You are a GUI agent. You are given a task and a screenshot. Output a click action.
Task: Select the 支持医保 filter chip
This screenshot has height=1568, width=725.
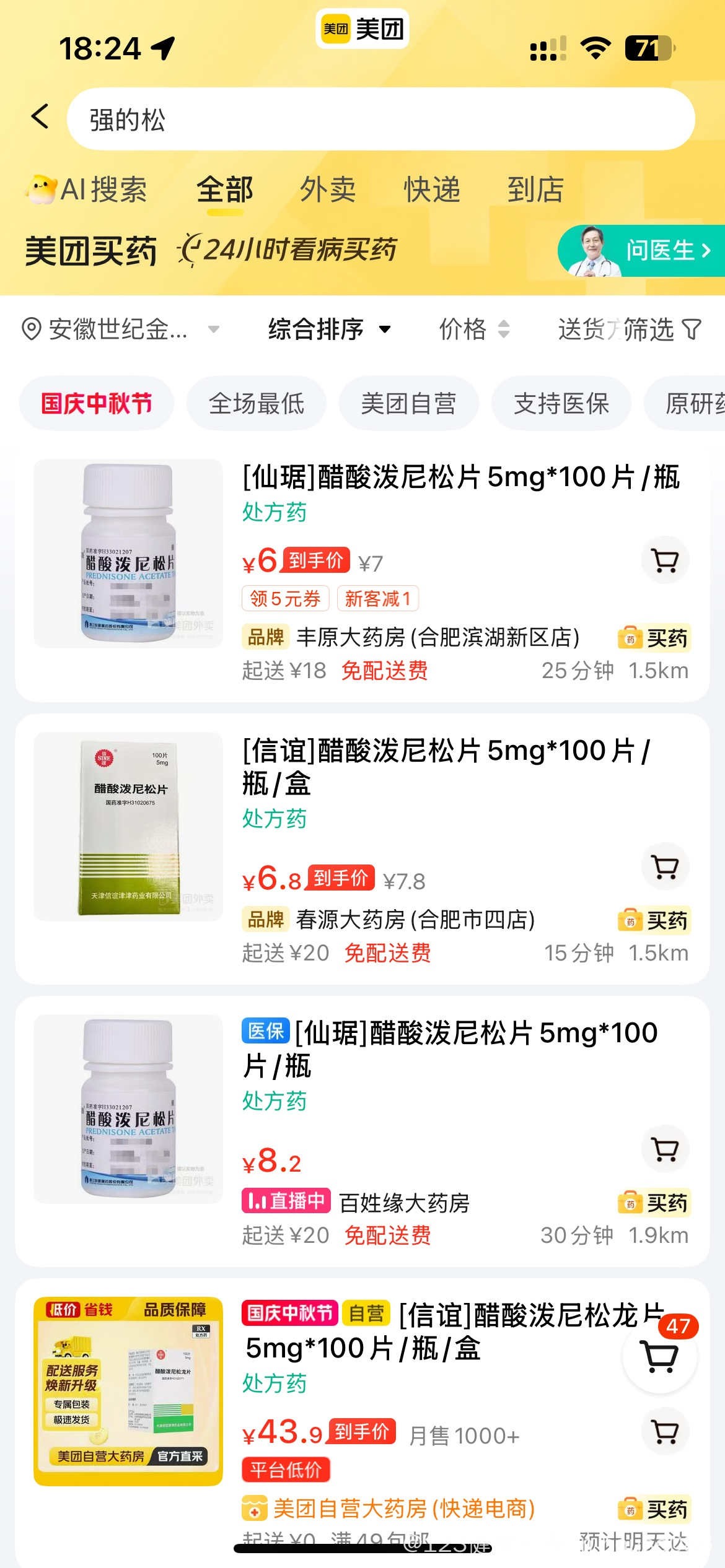[561, 404]
